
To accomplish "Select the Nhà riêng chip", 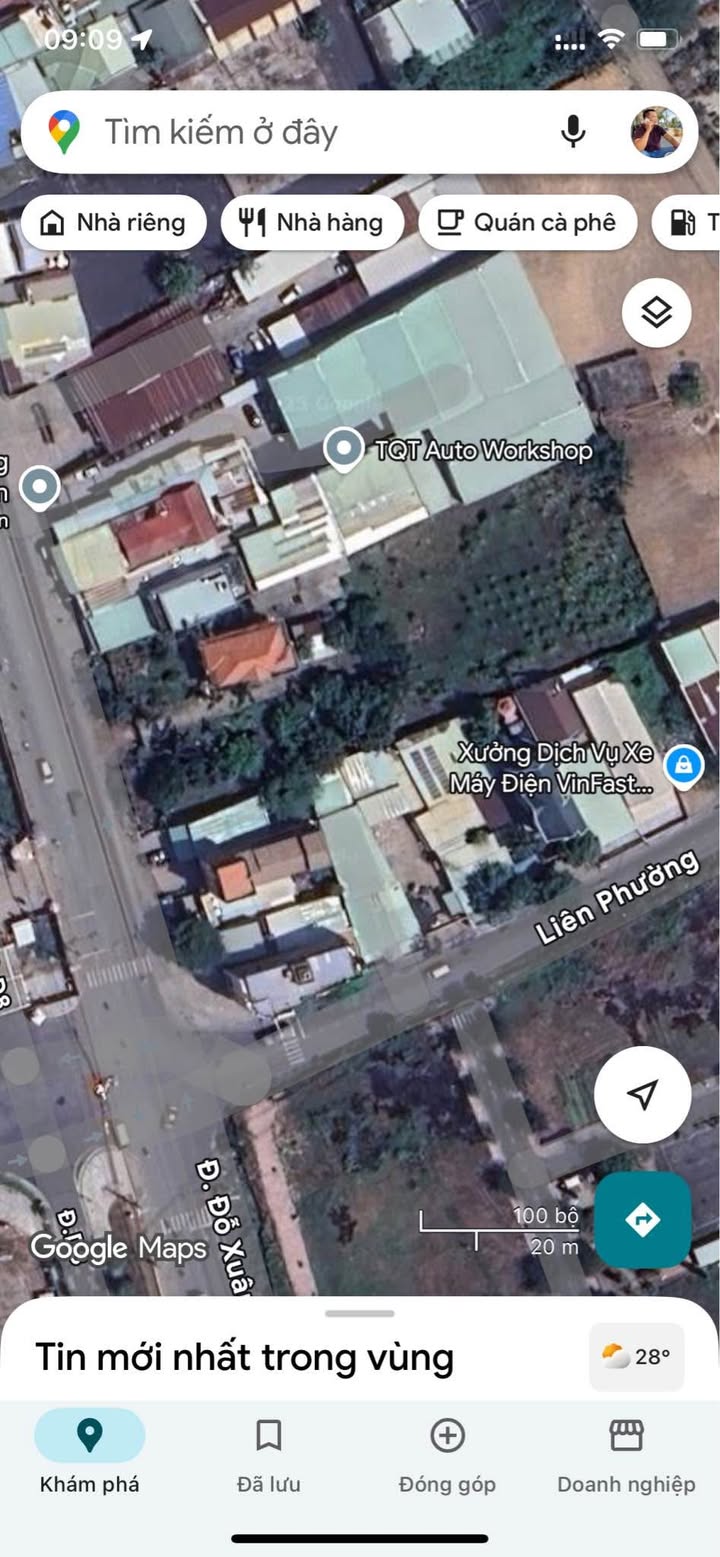I will tap(113, 222).
